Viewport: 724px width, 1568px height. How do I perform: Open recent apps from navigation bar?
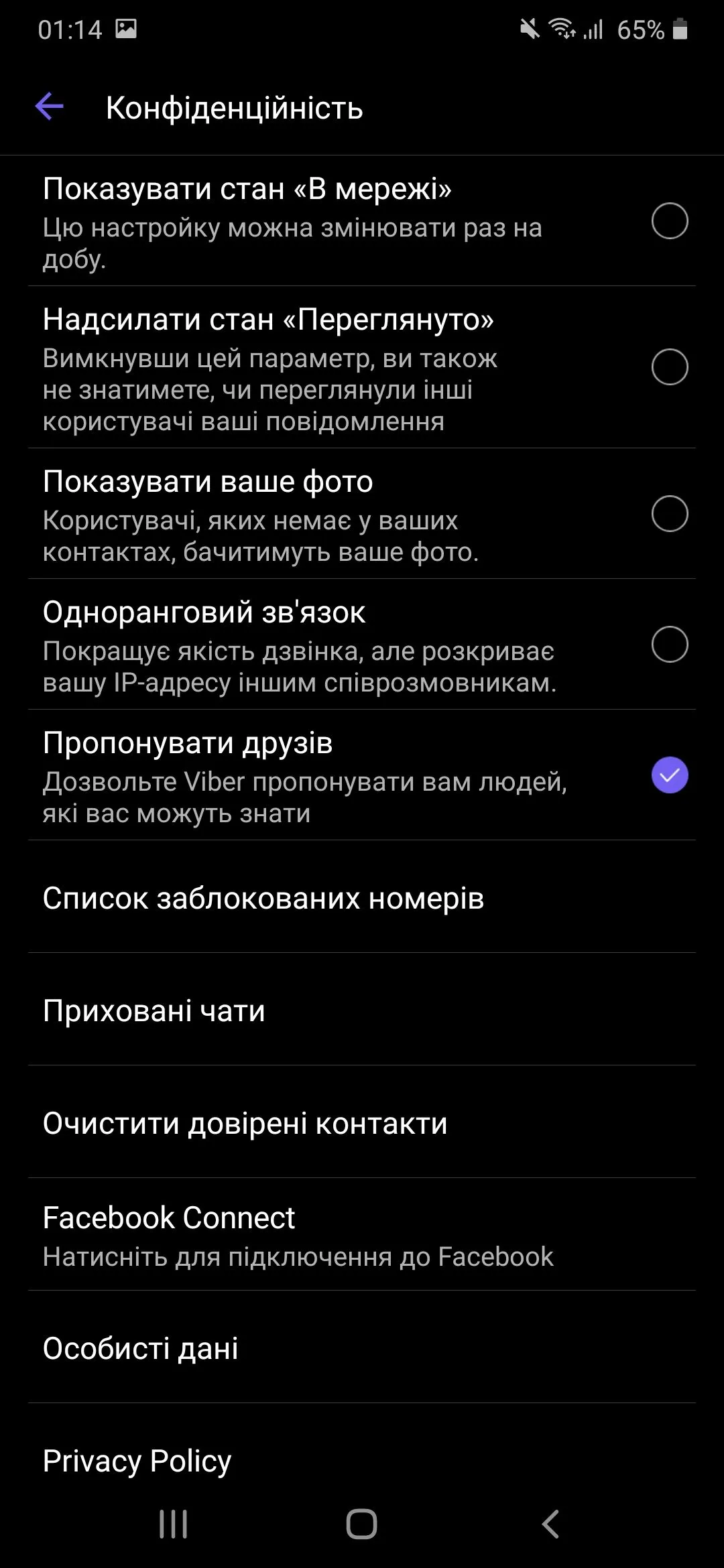pyautogui.click(x=173, y=1524)
